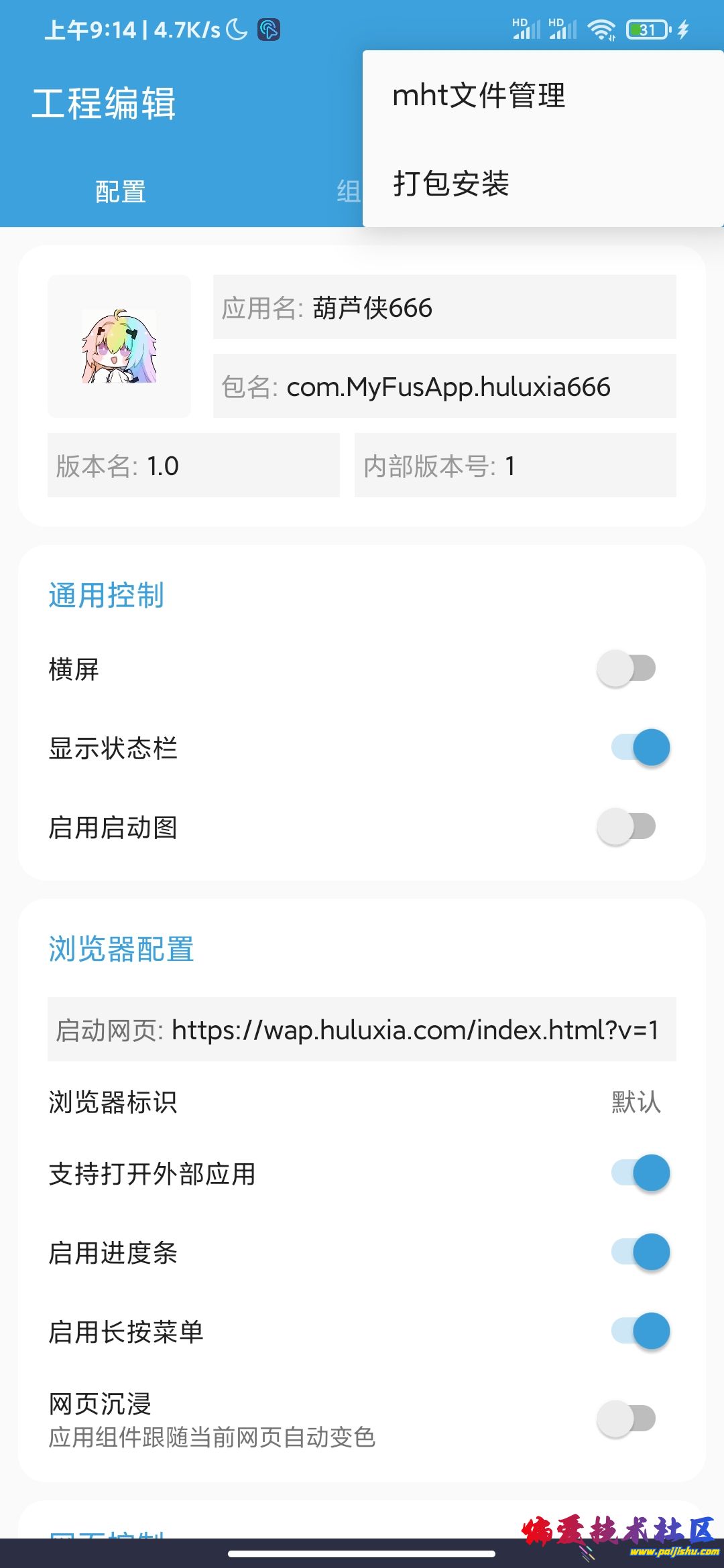Disable 启用长按菜单 switch
724x1568 pixels.
click(640, 1331)
